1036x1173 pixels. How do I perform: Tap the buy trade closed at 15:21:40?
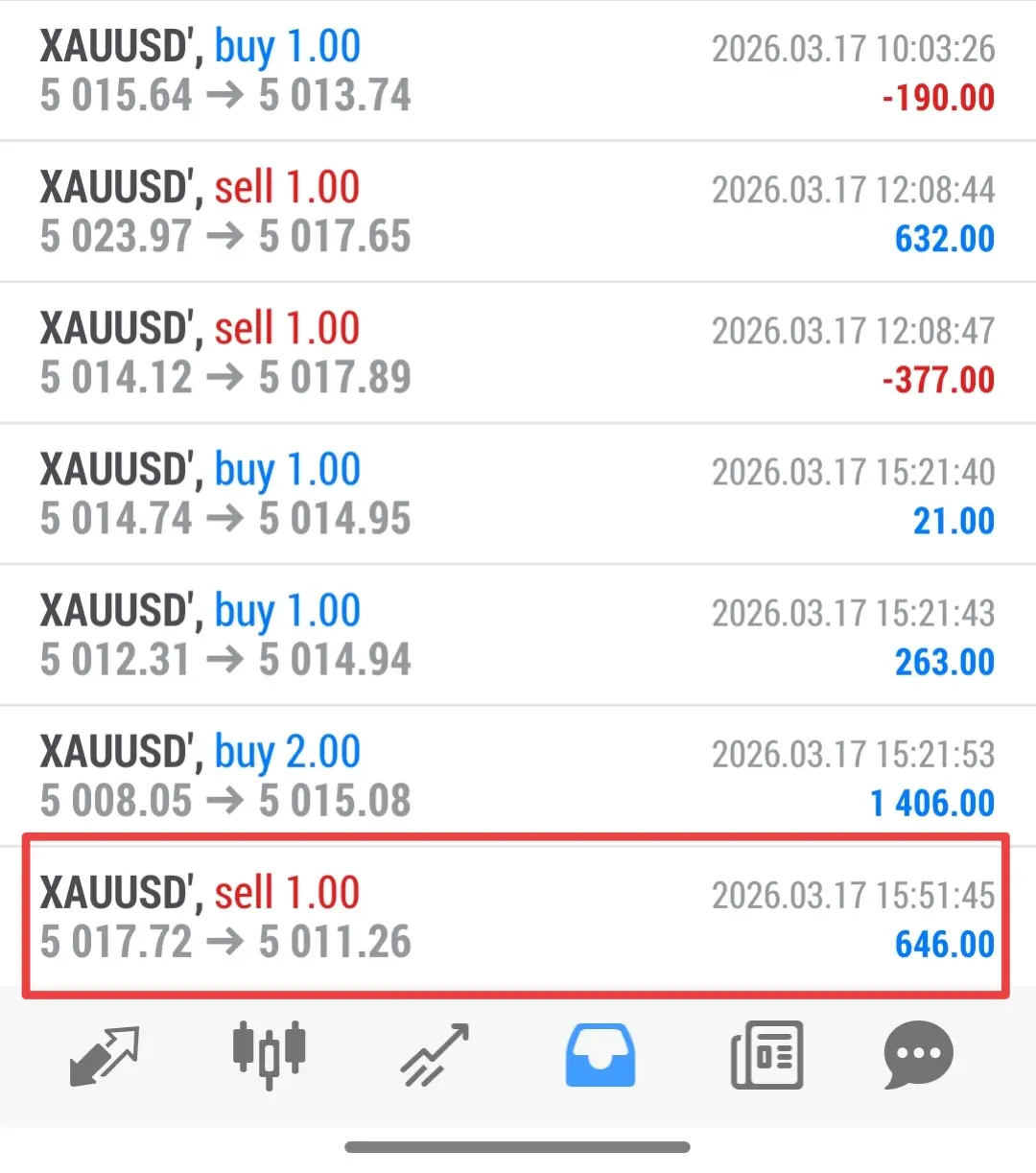tap(516, 494)
